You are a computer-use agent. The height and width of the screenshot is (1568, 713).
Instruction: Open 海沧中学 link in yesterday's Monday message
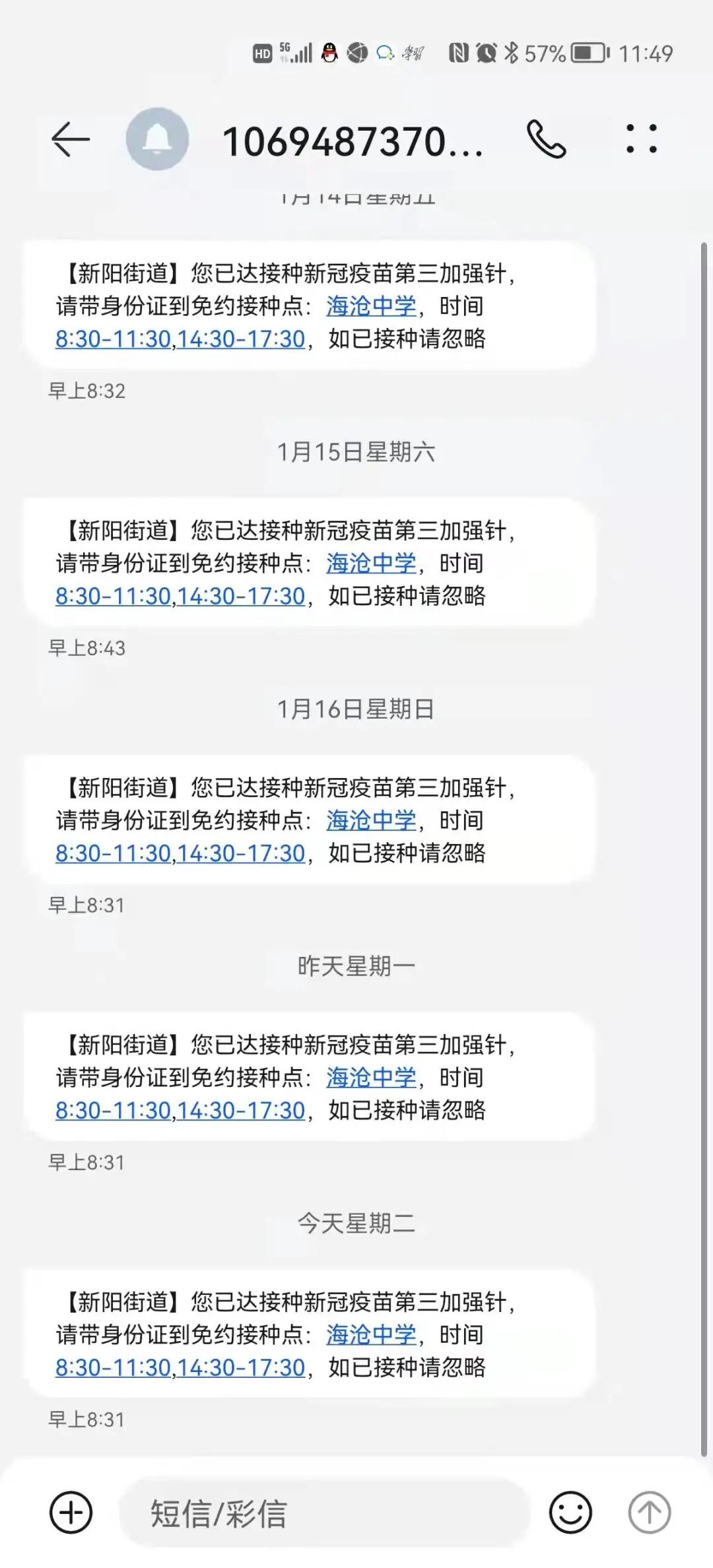[x=371, y=1078]
